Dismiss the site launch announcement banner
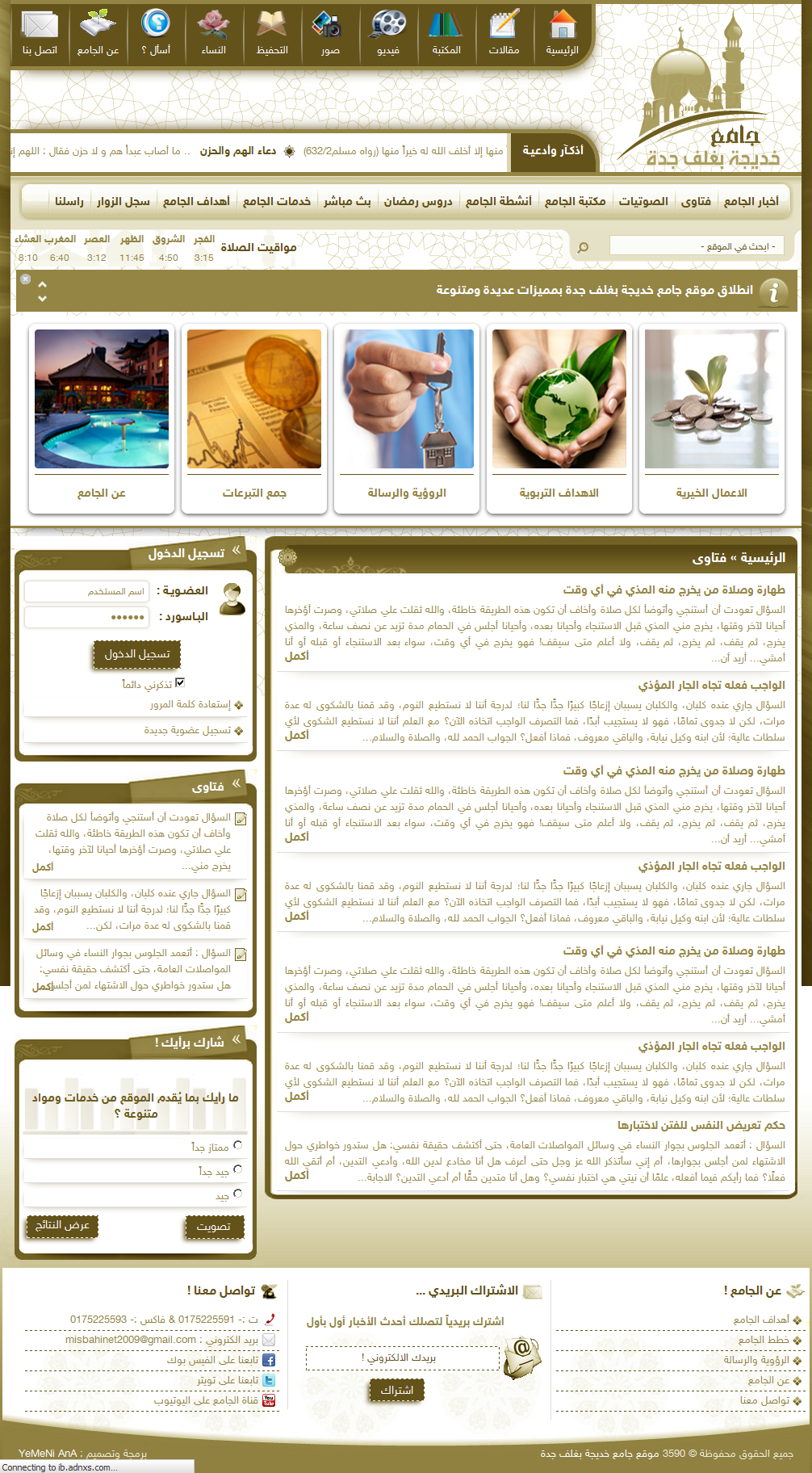 [x=26, y=279]
